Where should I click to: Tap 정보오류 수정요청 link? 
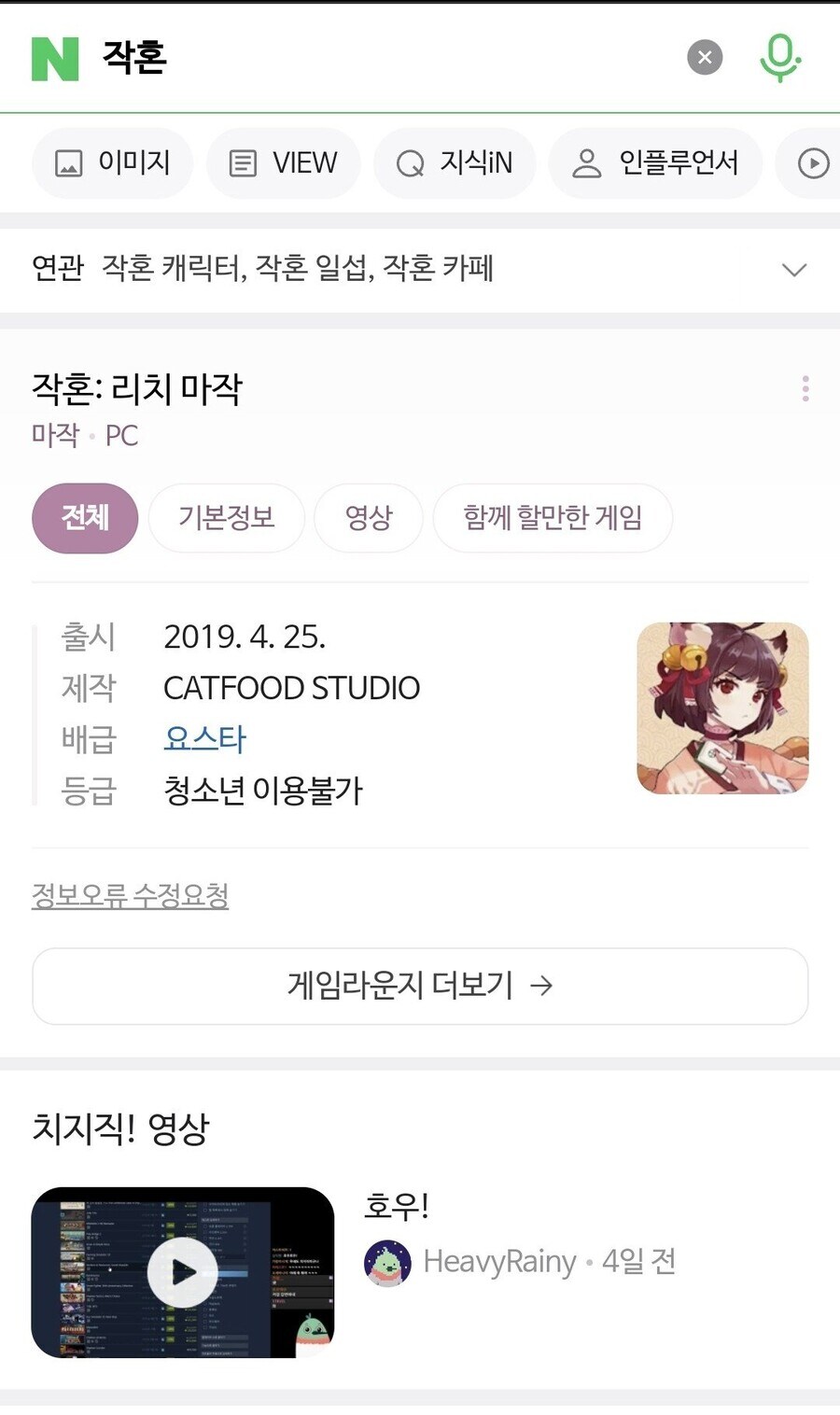(130, 896)
